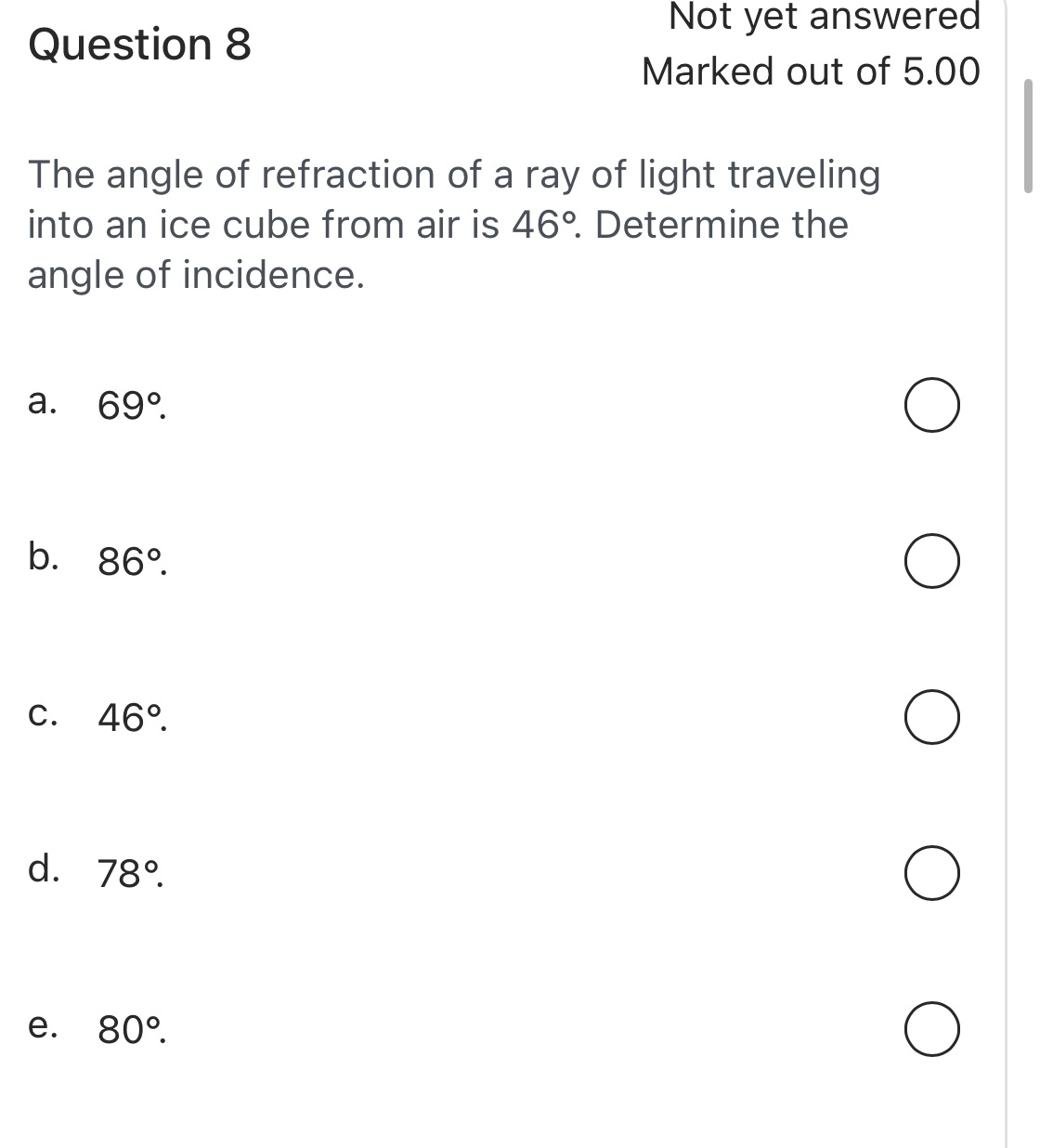Select radio button for option b
This screenshot has width=1040, height=1148.
(931, 560)
